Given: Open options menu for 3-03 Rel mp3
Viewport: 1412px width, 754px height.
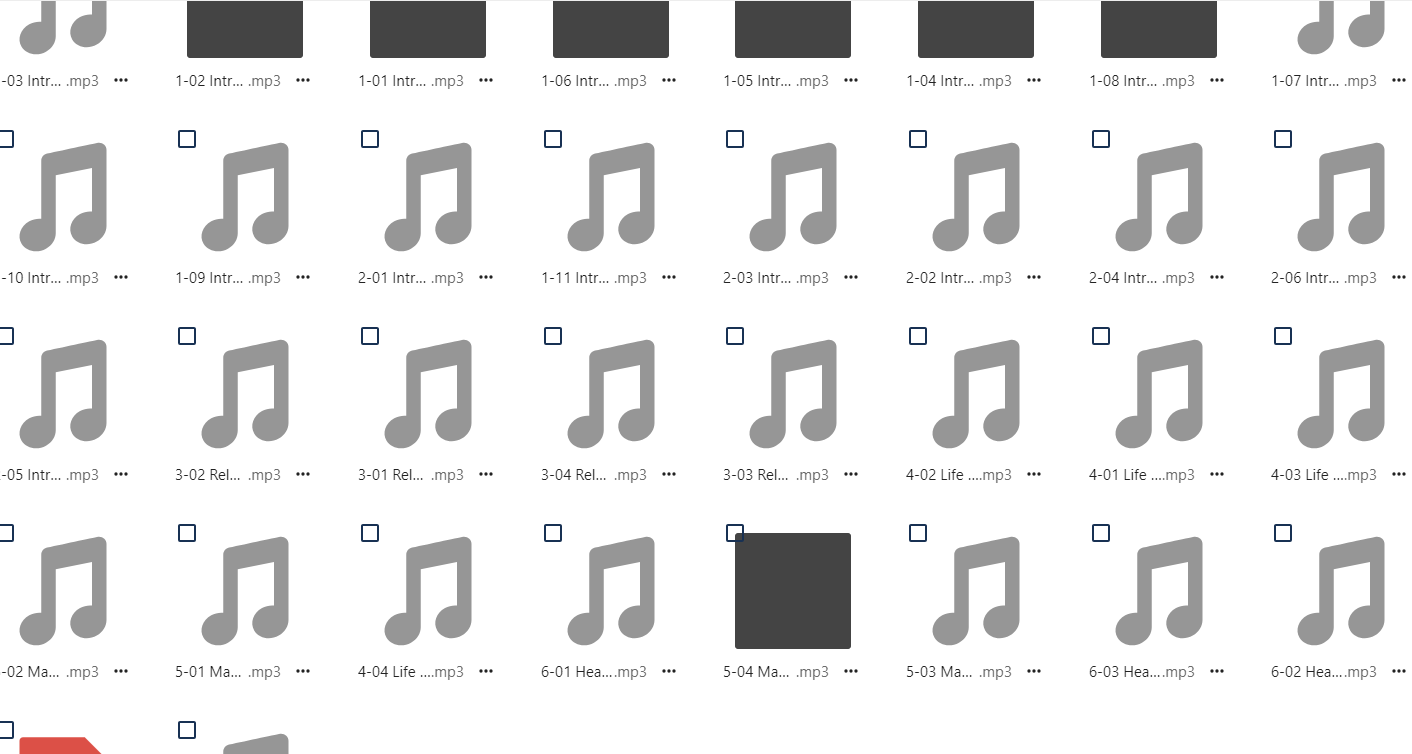Looking at the screenshot, I should click(x=851, y=475).
